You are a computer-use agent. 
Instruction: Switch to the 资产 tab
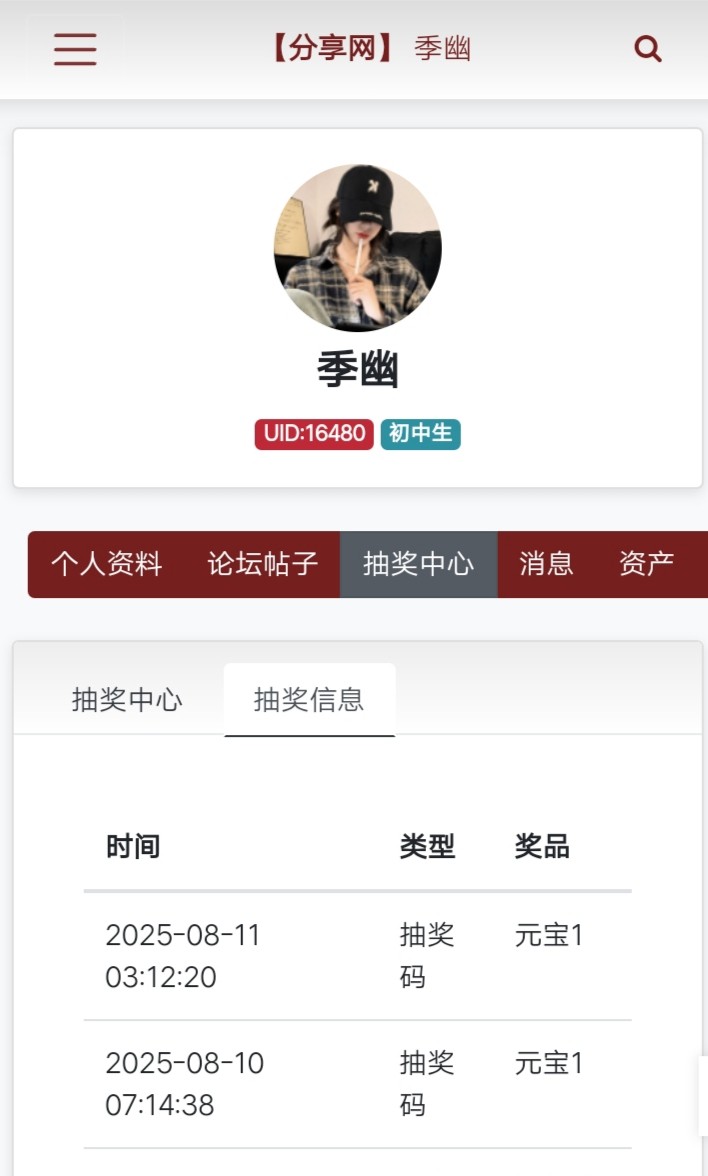(646, 564)
